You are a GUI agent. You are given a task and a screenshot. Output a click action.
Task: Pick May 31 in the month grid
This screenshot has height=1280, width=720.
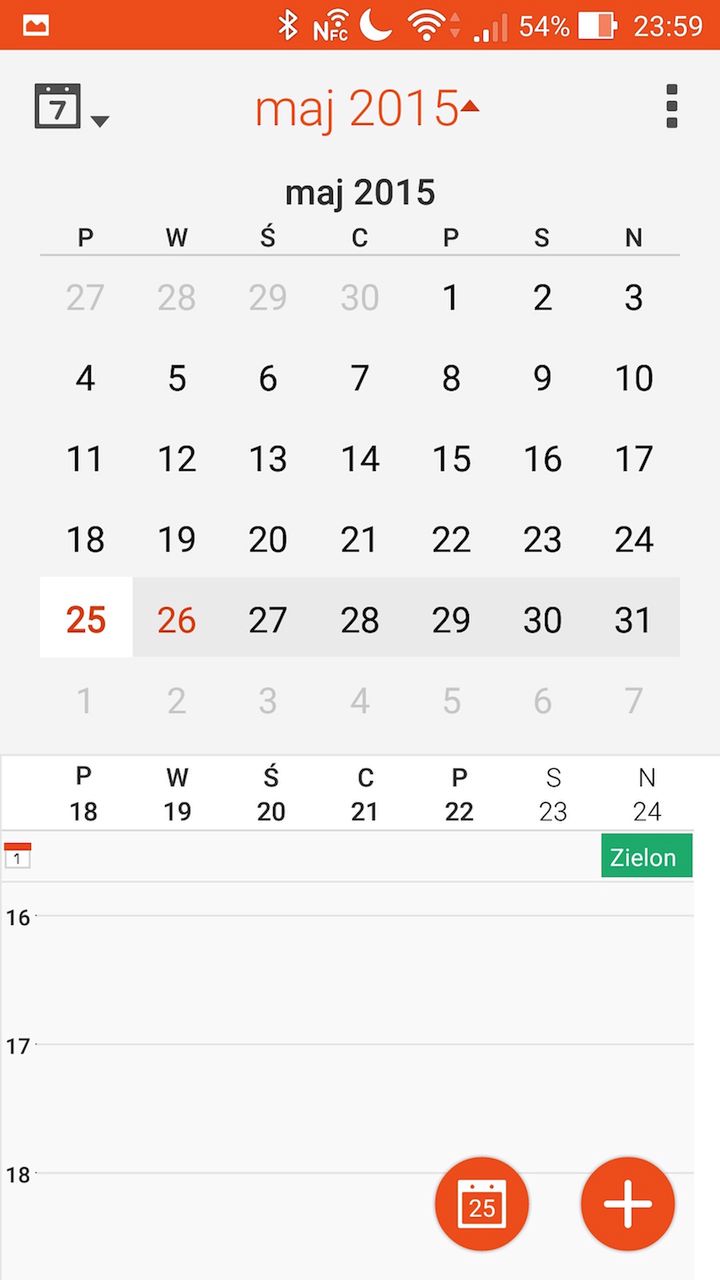click(633, 620)
